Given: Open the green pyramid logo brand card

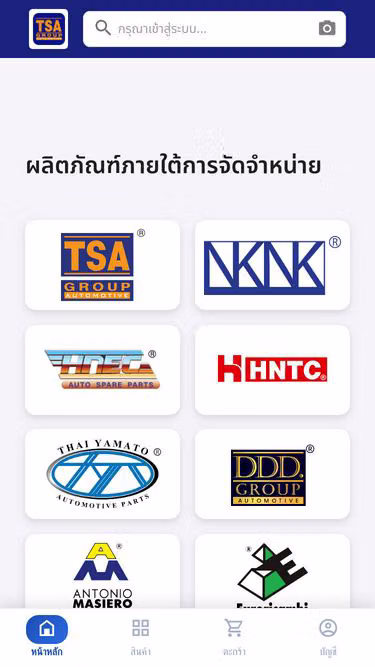Looking at the screenshot, I should [x=273, y=571].
